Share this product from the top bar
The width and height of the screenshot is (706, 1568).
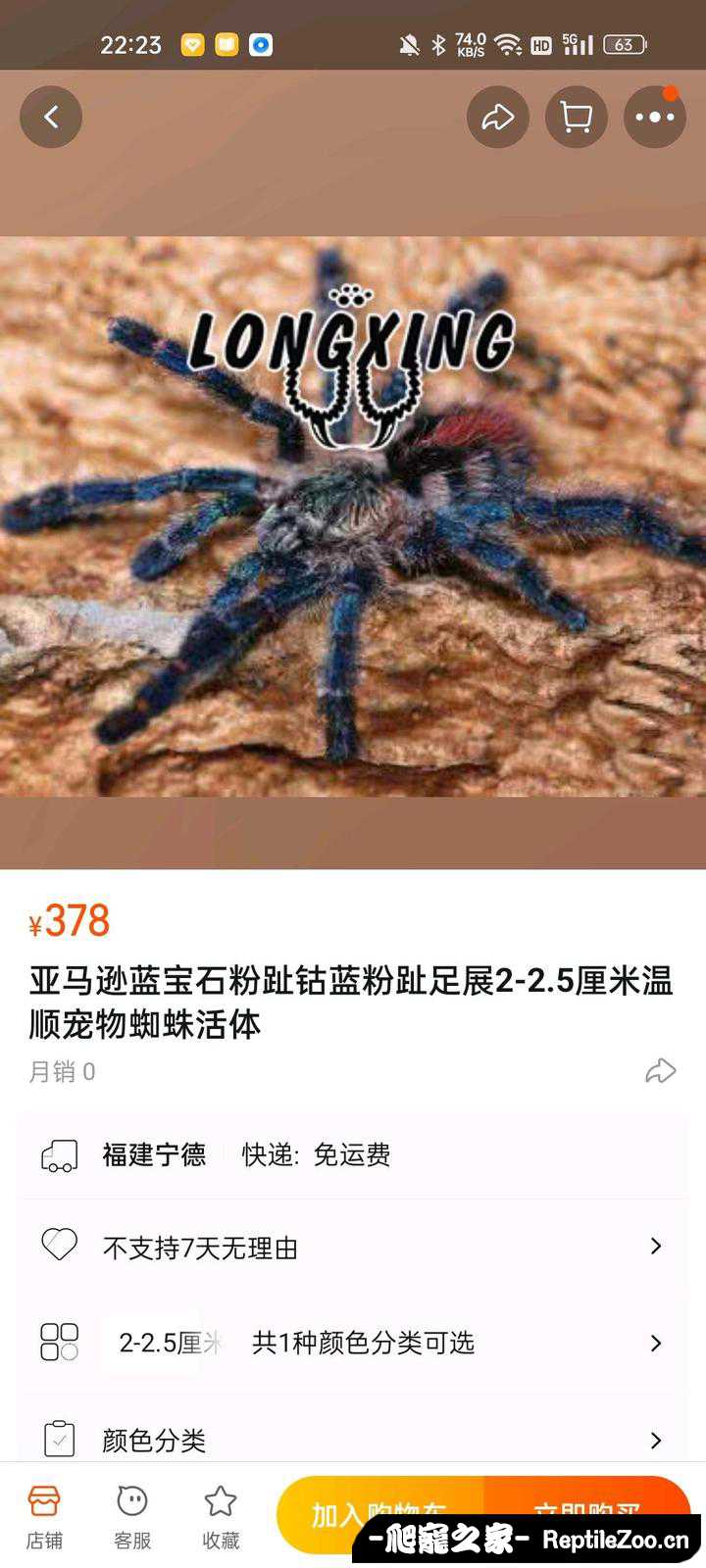(x=497, y=118)
